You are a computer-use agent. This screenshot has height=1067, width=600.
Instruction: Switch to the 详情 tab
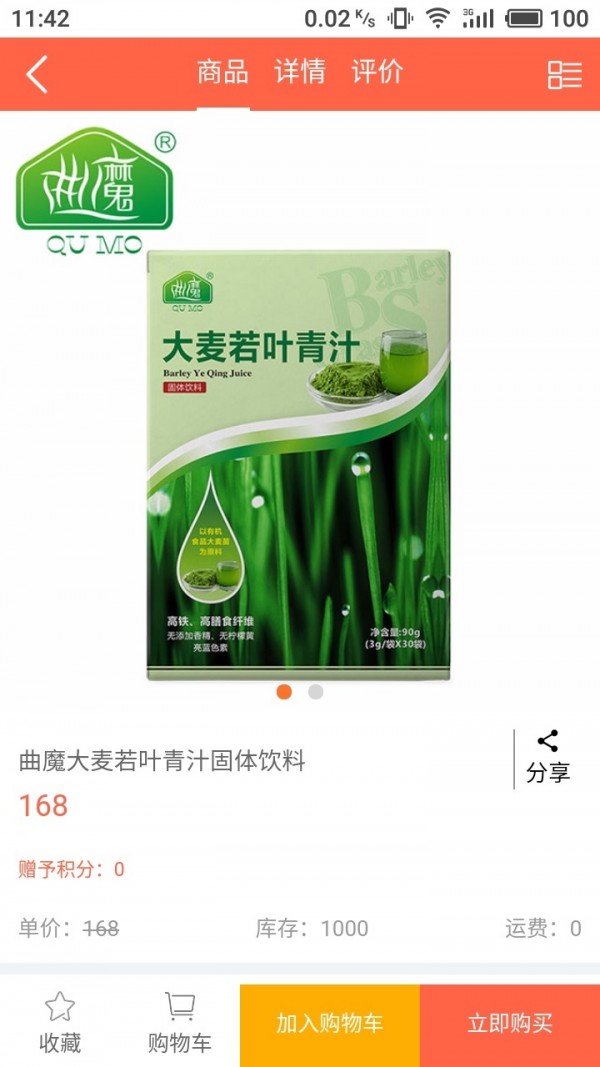[300, 72]
